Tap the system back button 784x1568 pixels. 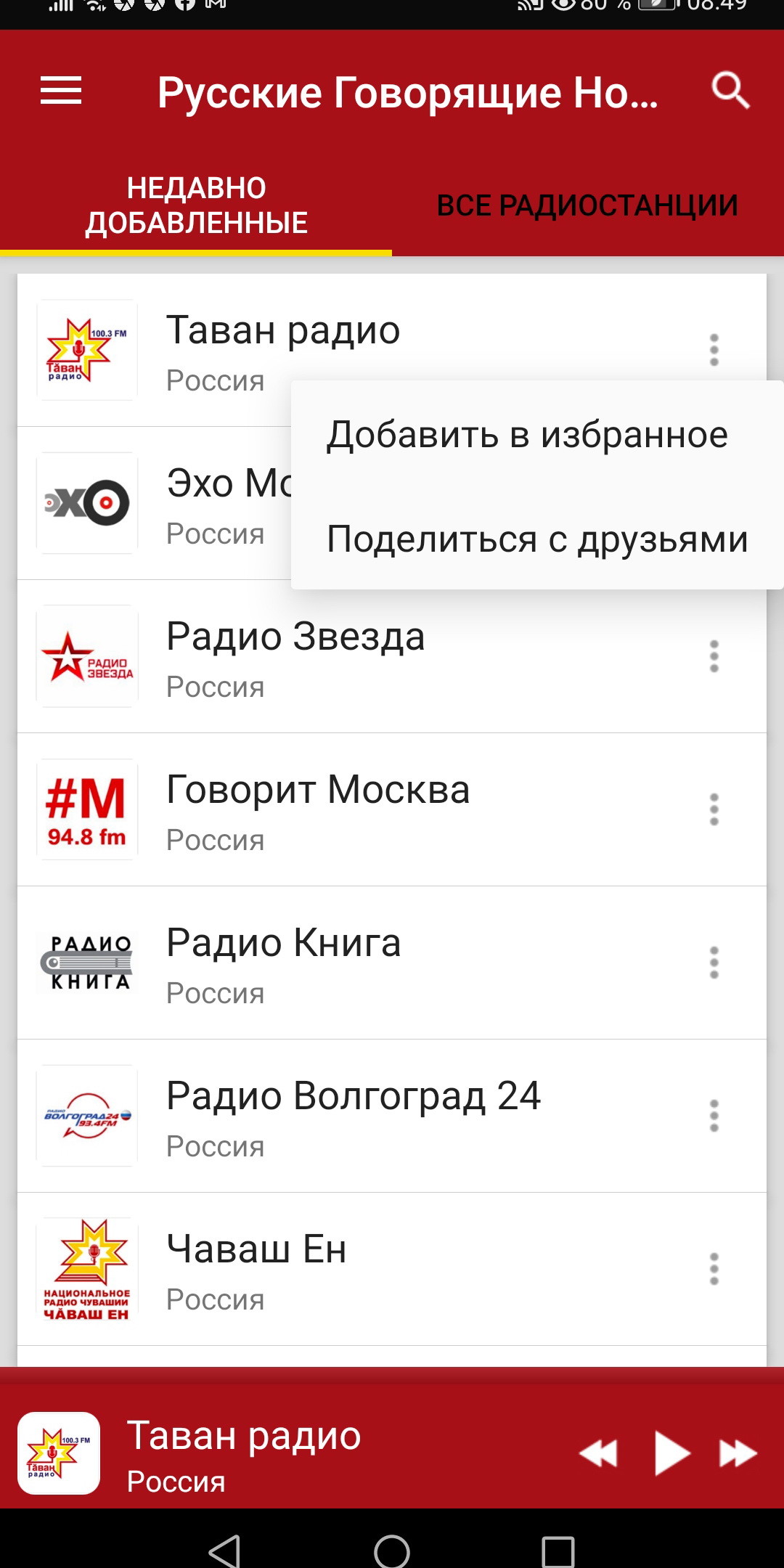click(x=225, y=1552)
